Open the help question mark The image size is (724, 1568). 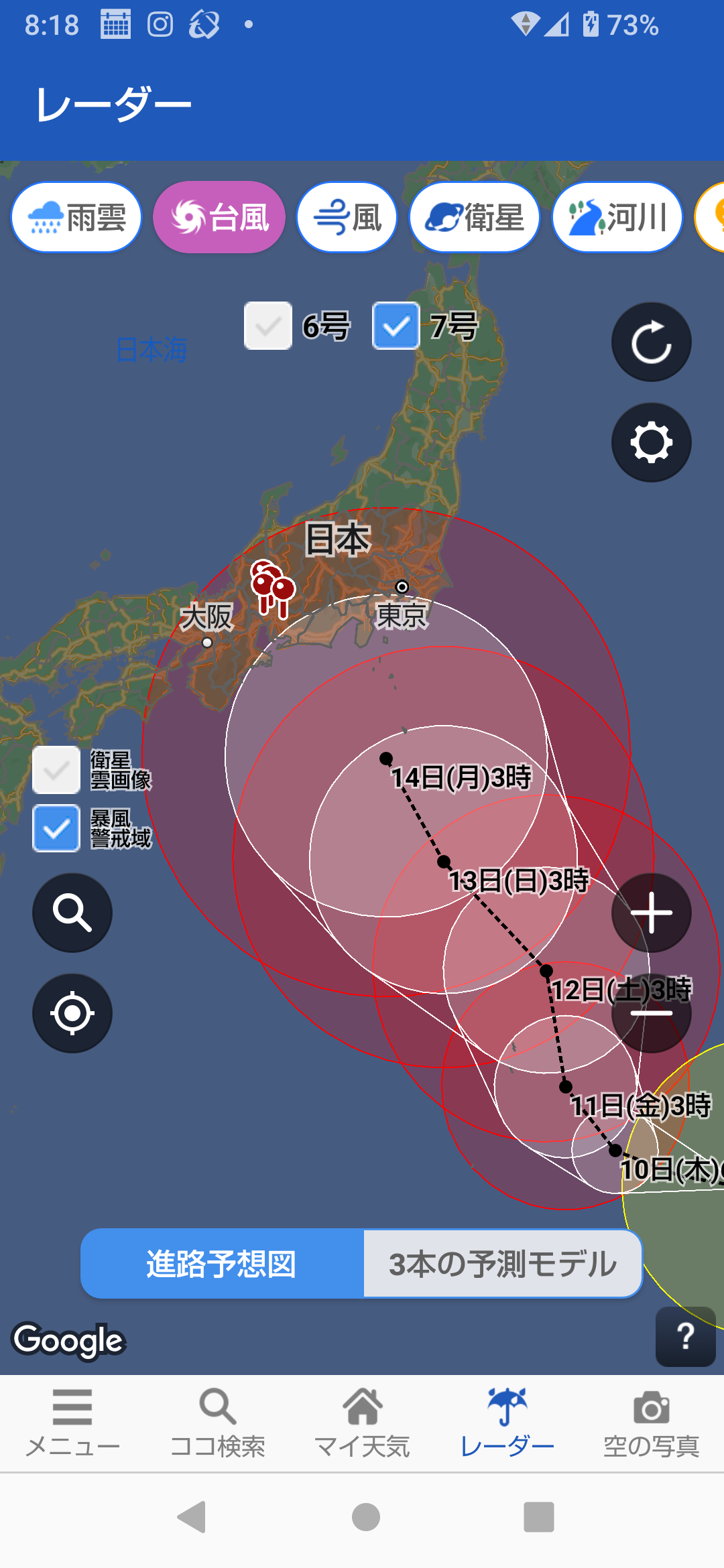pyautogui.click(x=686, y=1336)
